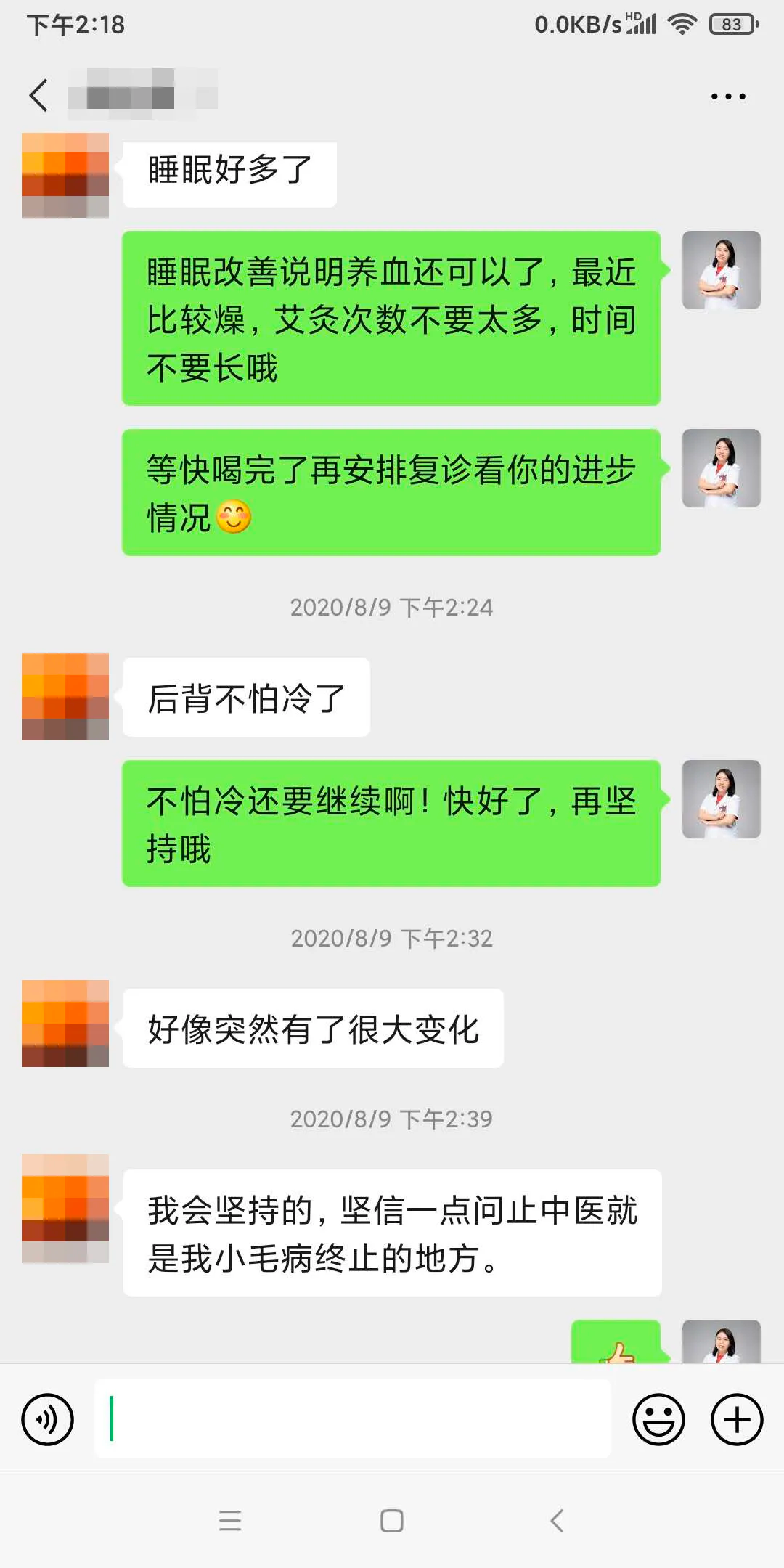Open contact avatar beside 后背不怕冷了
The width and height of the screenshot is (784, 1568).
pyautogui.click(x=65, y=697)
